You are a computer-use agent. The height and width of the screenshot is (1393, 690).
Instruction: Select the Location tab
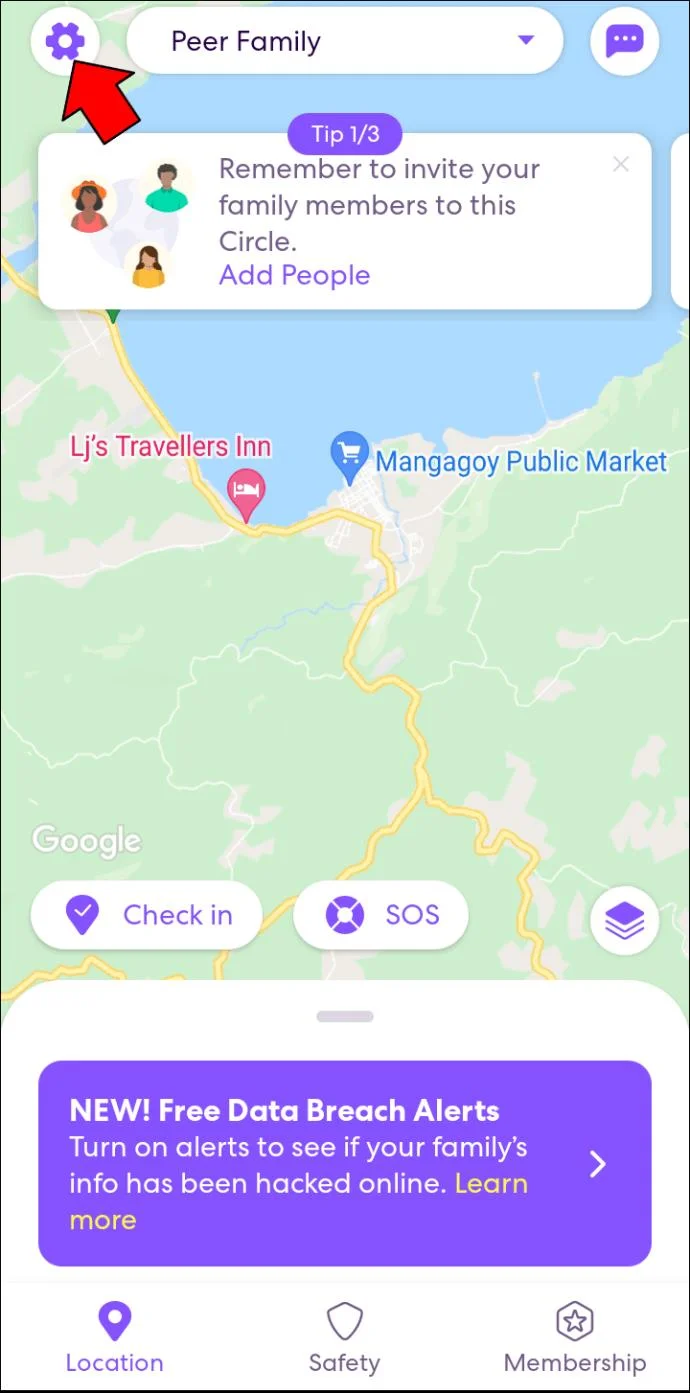[114, 1338]
